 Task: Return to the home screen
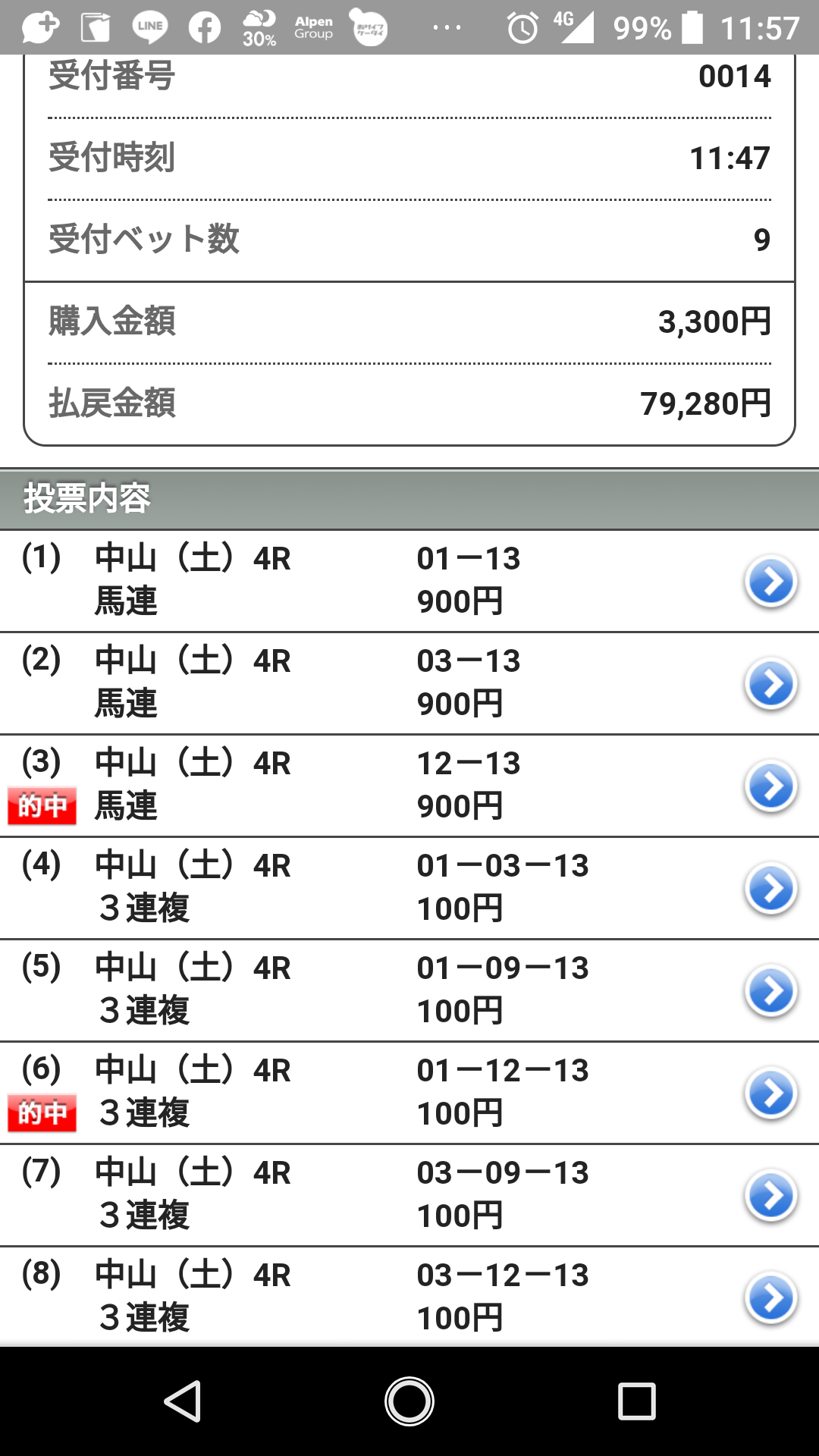(x=409, y=1401)
